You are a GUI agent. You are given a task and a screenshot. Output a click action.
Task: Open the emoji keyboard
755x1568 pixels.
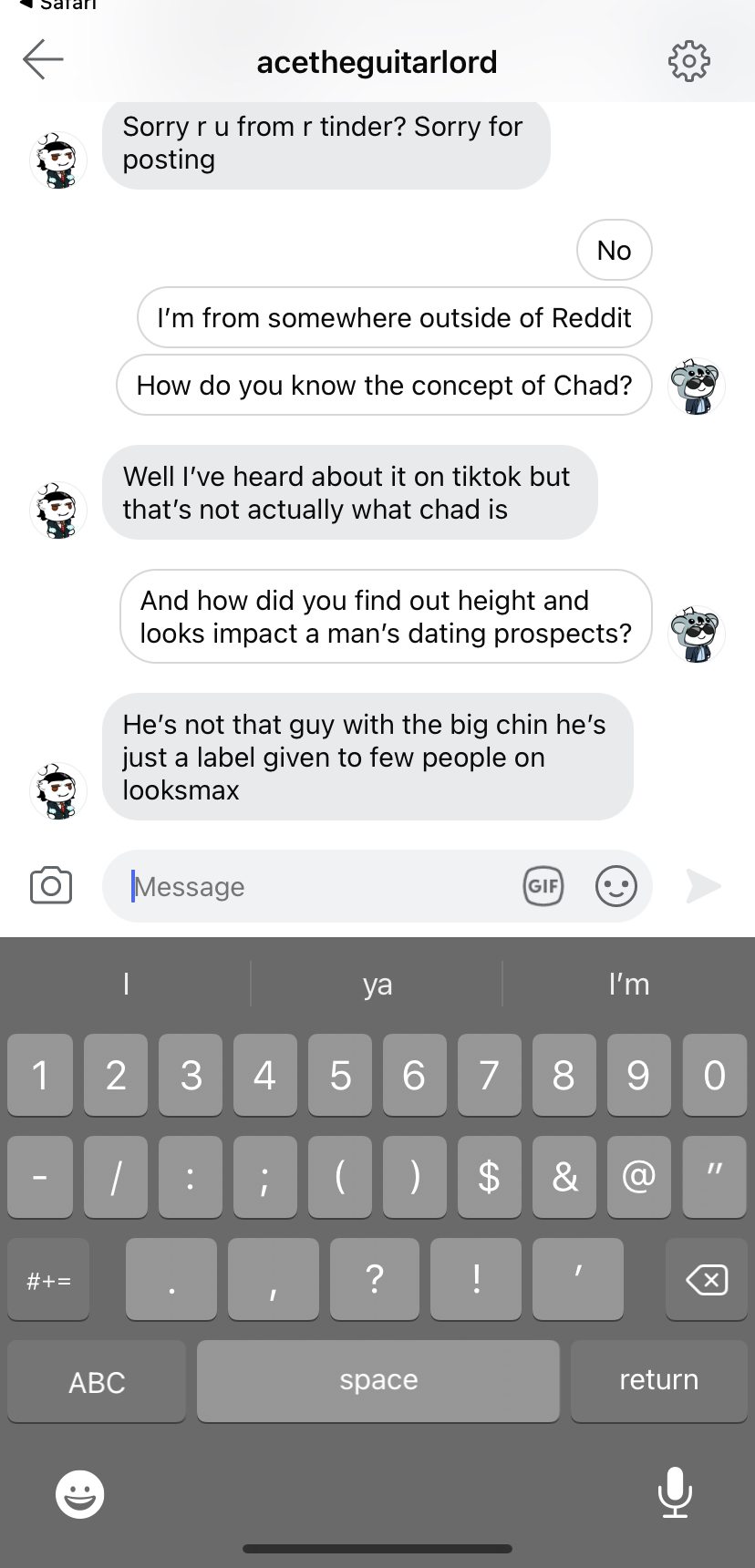(80, 1494)
